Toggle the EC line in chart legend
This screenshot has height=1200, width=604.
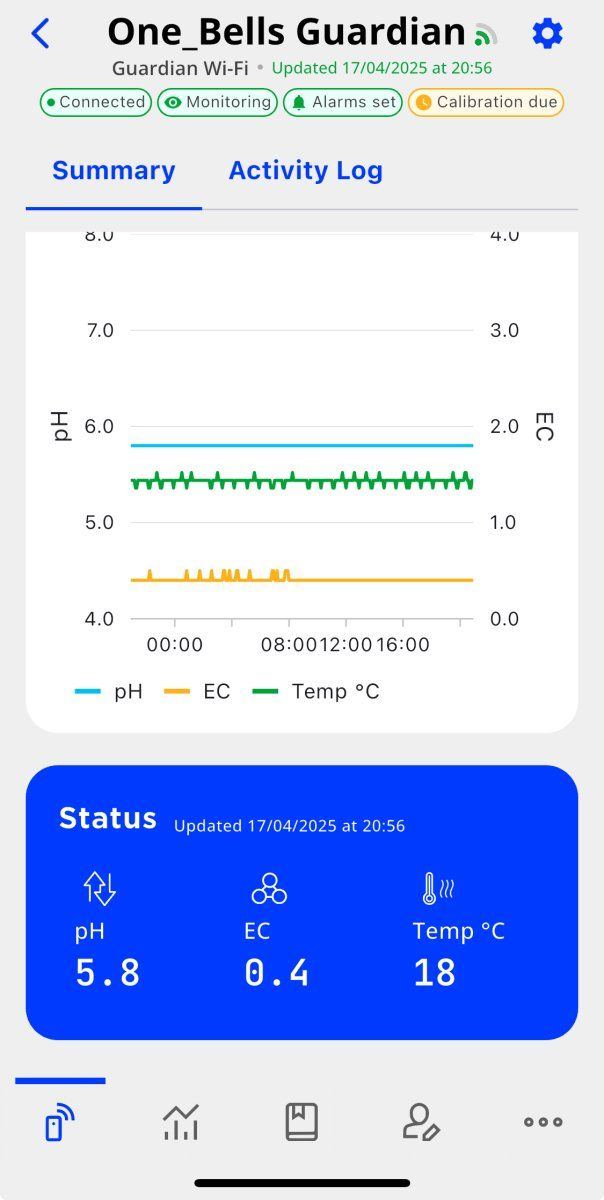197,691
